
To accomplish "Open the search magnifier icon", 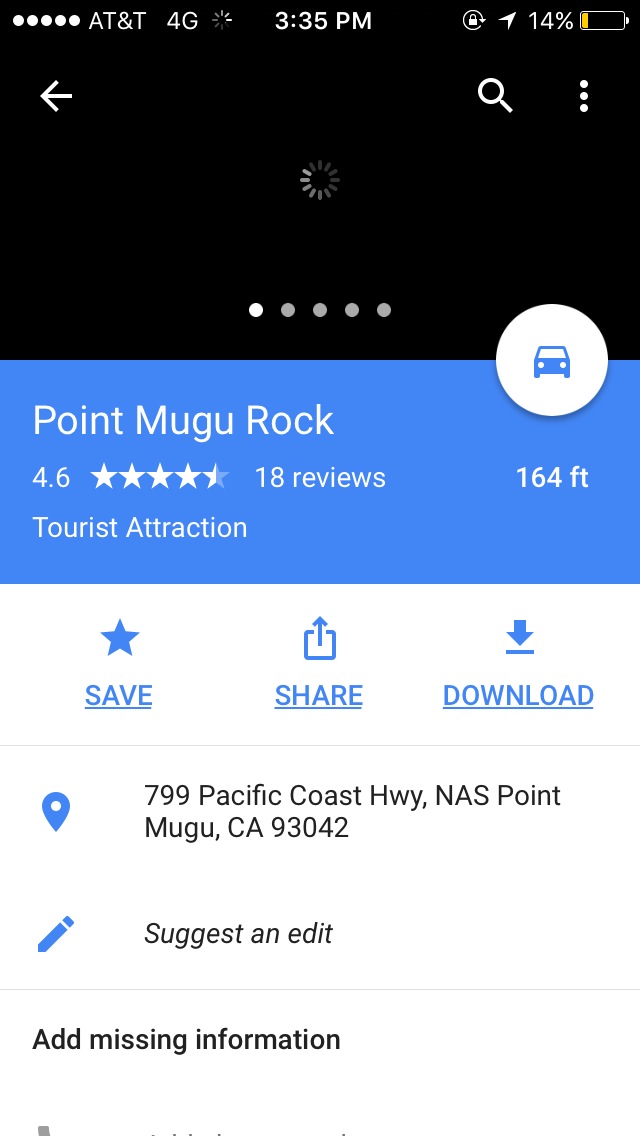I will 495,96.
